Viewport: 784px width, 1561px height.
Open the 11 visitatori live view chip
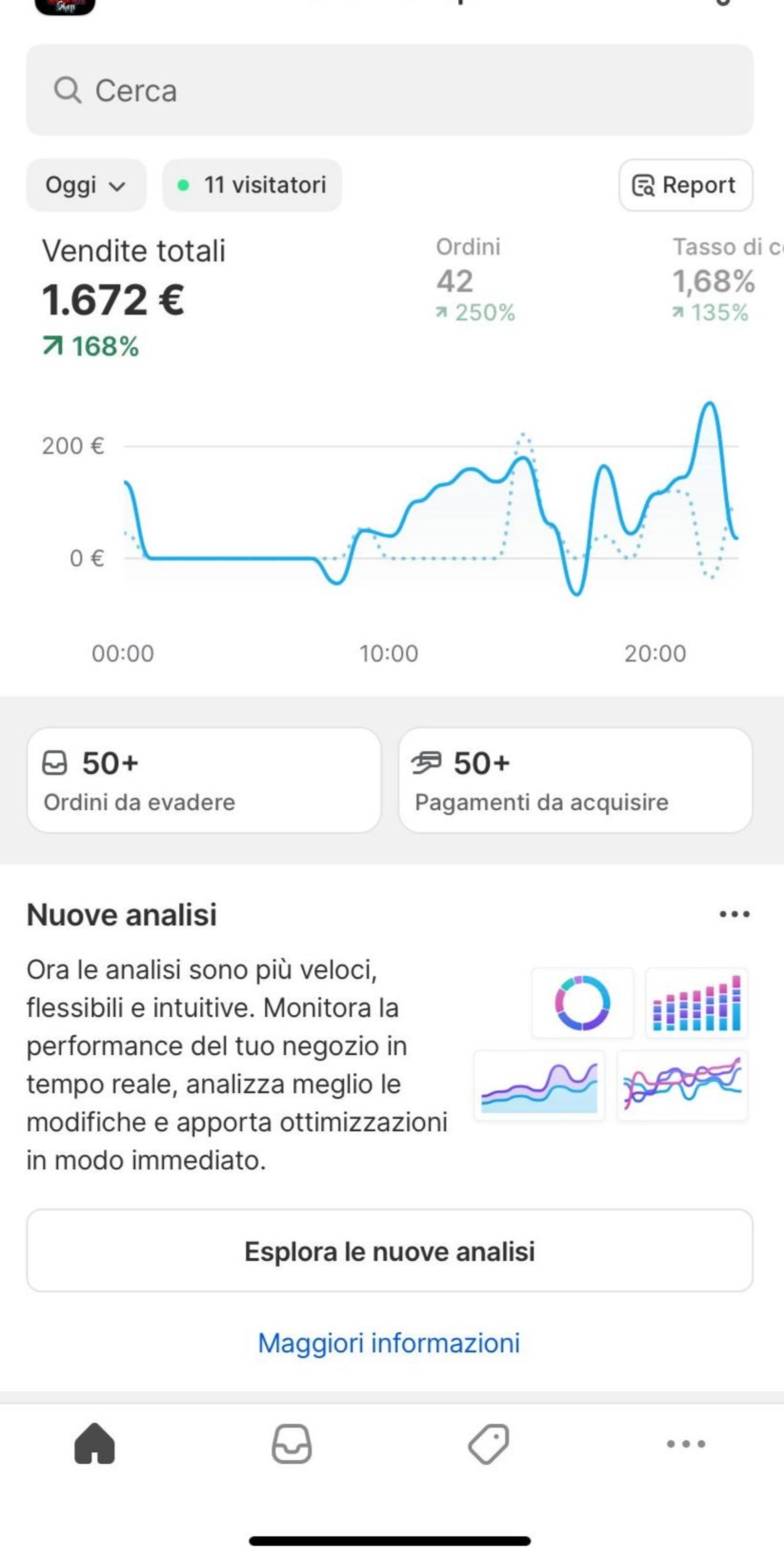252,185
